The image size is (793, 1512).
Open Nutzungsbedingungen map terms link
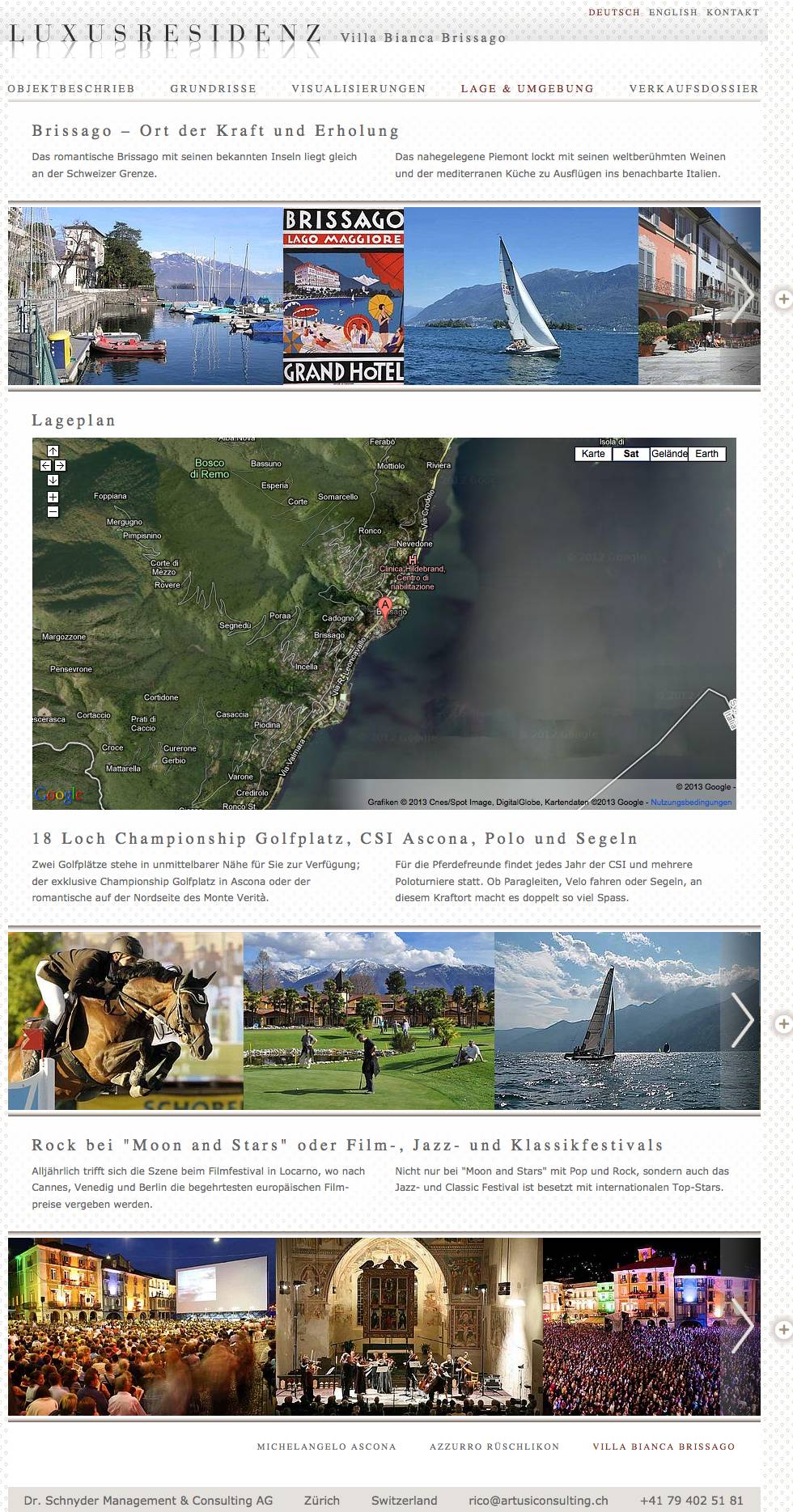691,803
